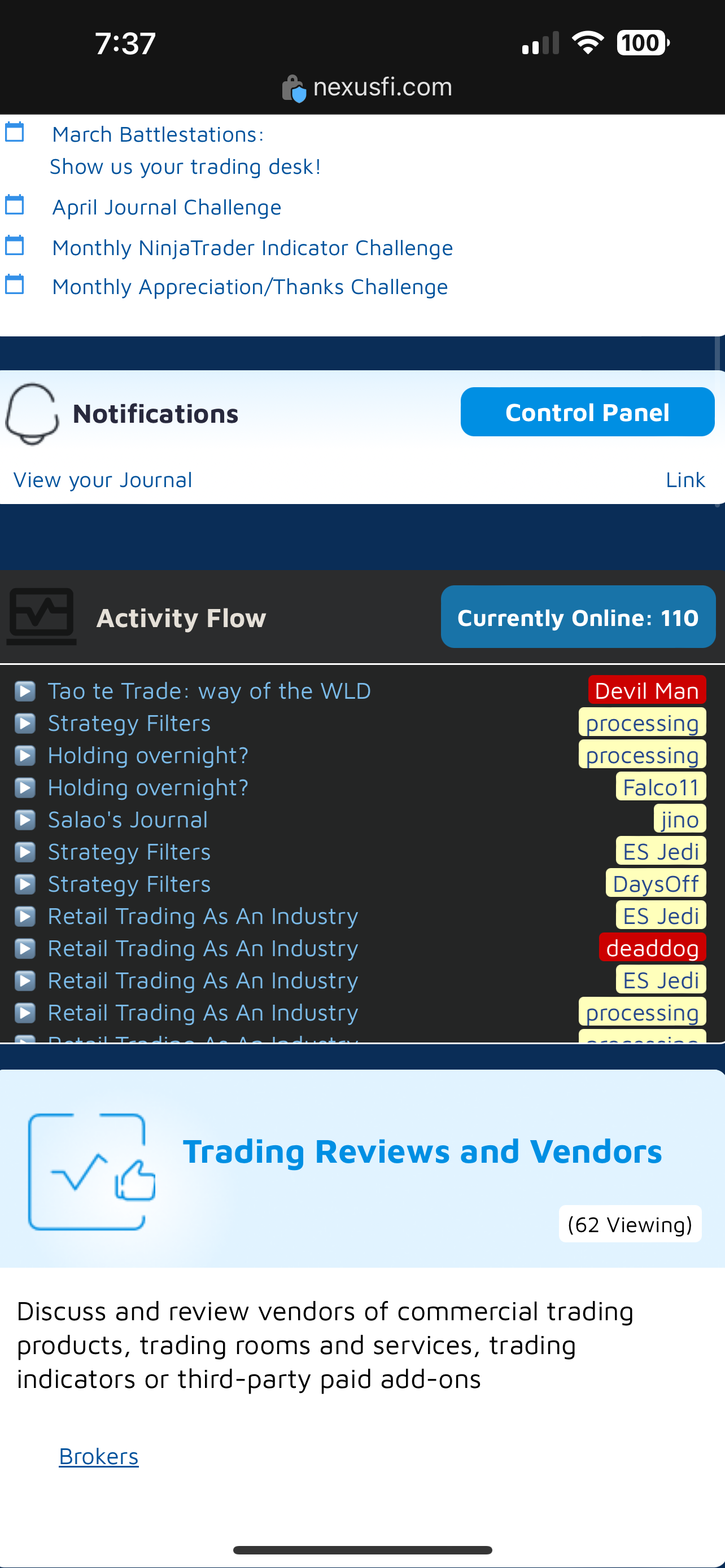Open the Brokers subforum link
Viewport: 725px width, 1568px height.
point(99,1457)
